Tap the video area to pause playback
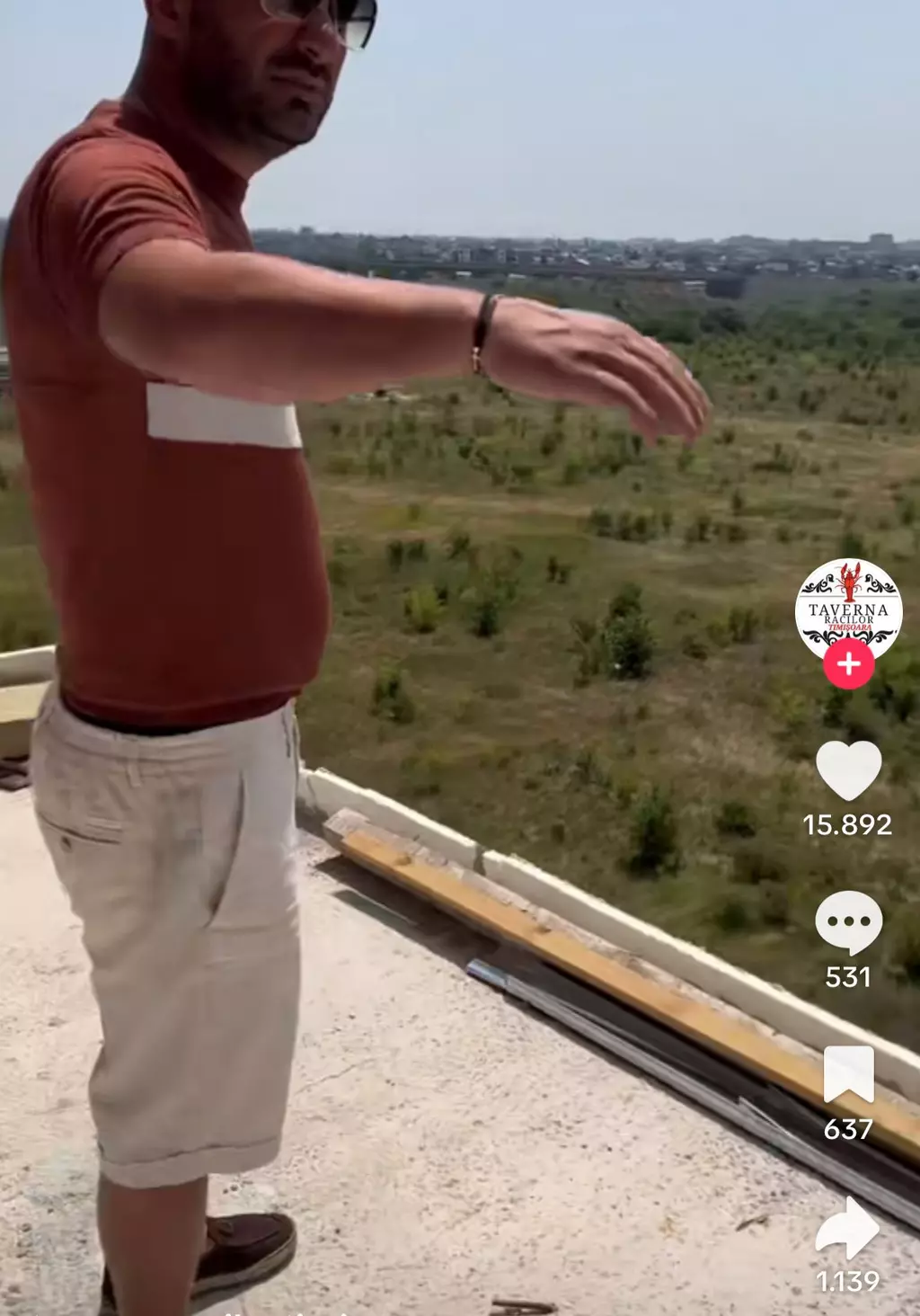The image size is (920, 1316). click(404, 629)
